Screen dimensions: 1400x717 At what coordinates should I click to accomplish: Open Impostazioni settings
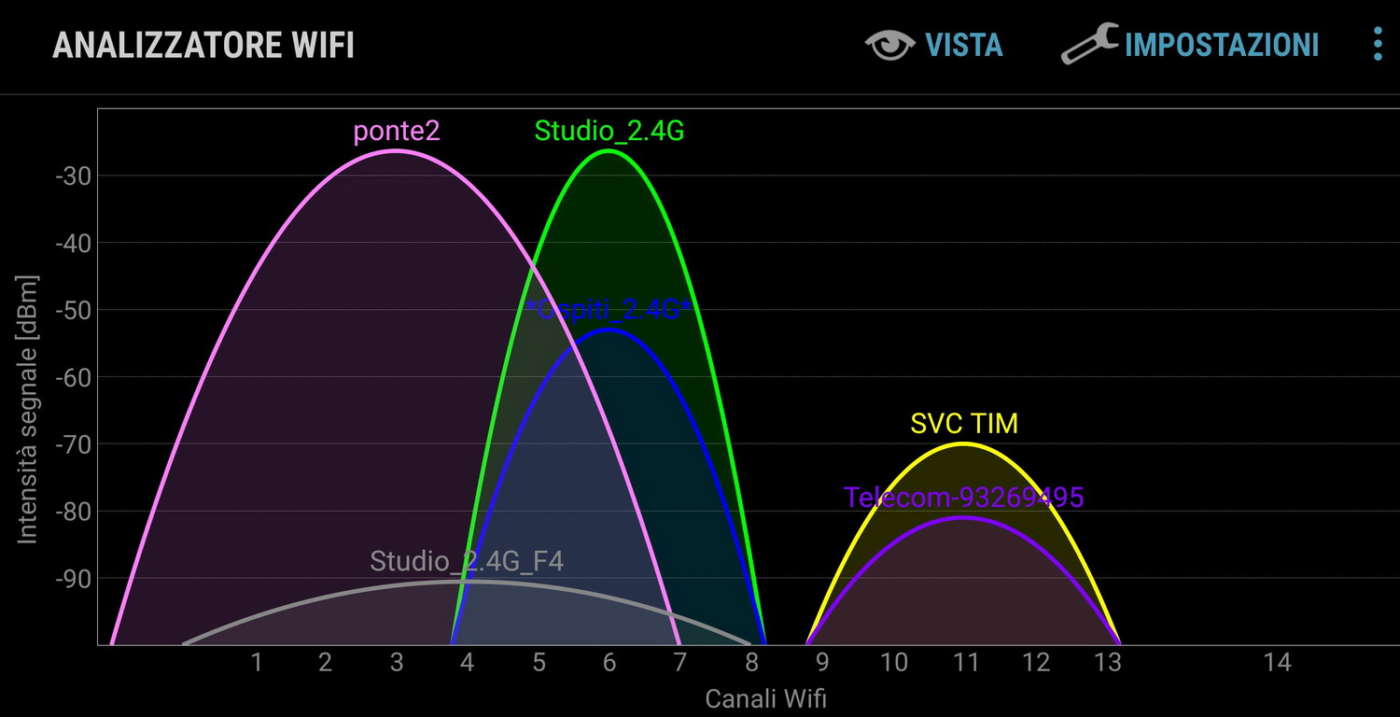click(x=1191, y=45)
